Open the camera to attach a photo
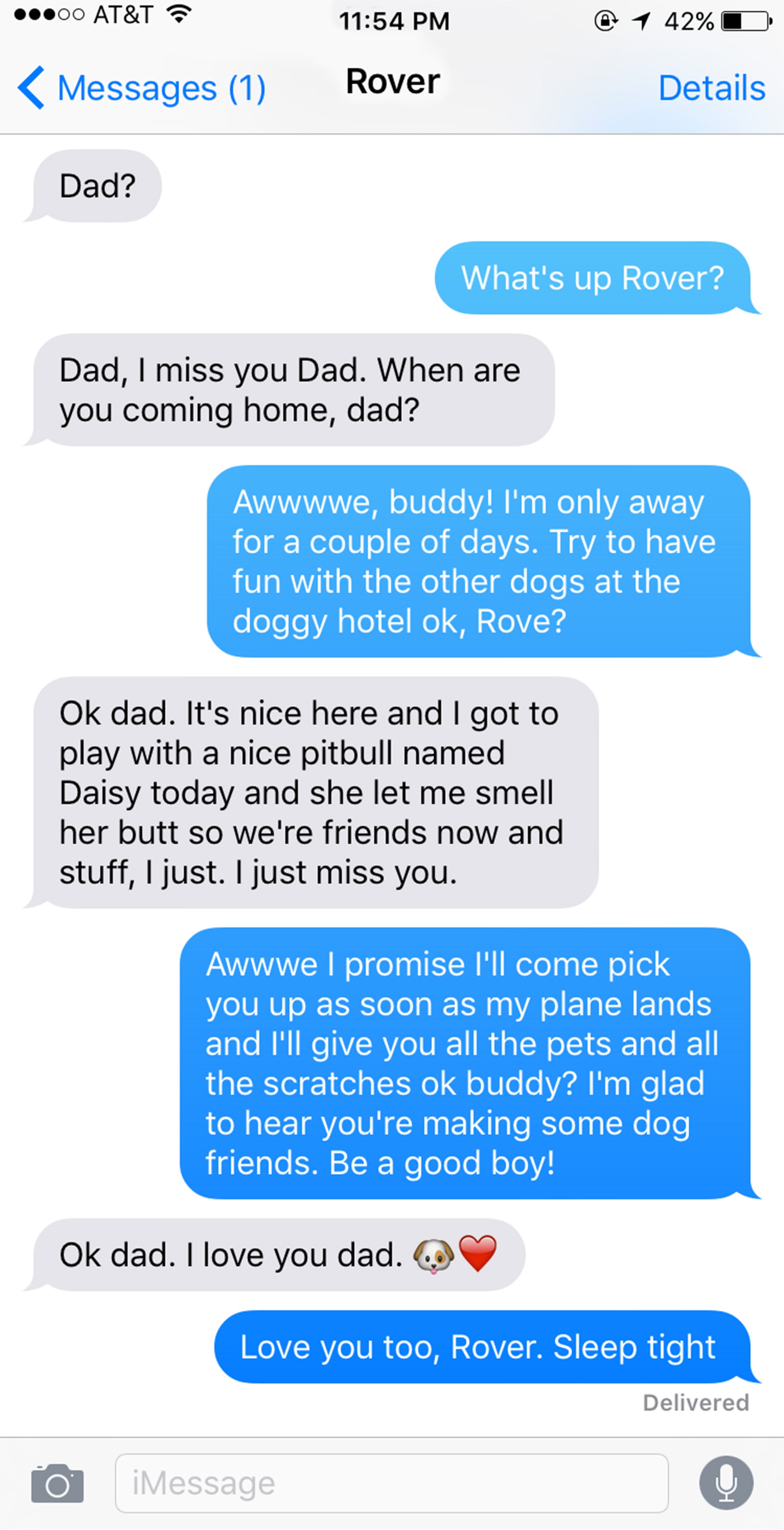The height and width of the screenshot is (1530, 784). [x=57, y=1483]
